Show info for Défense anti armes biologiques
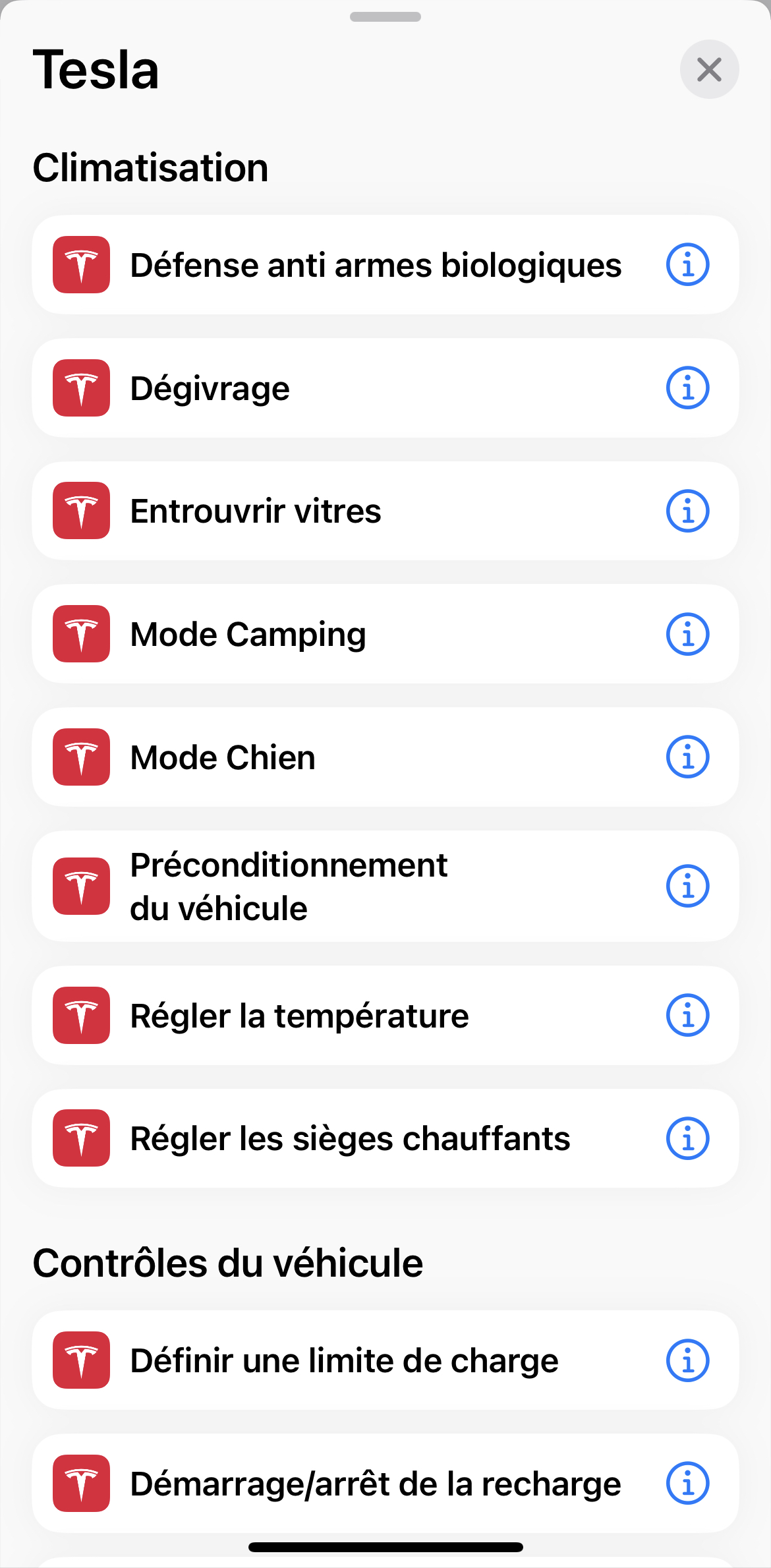Image resolution: width=771 pixels, height=1568 pixels. tap(687, 265)
